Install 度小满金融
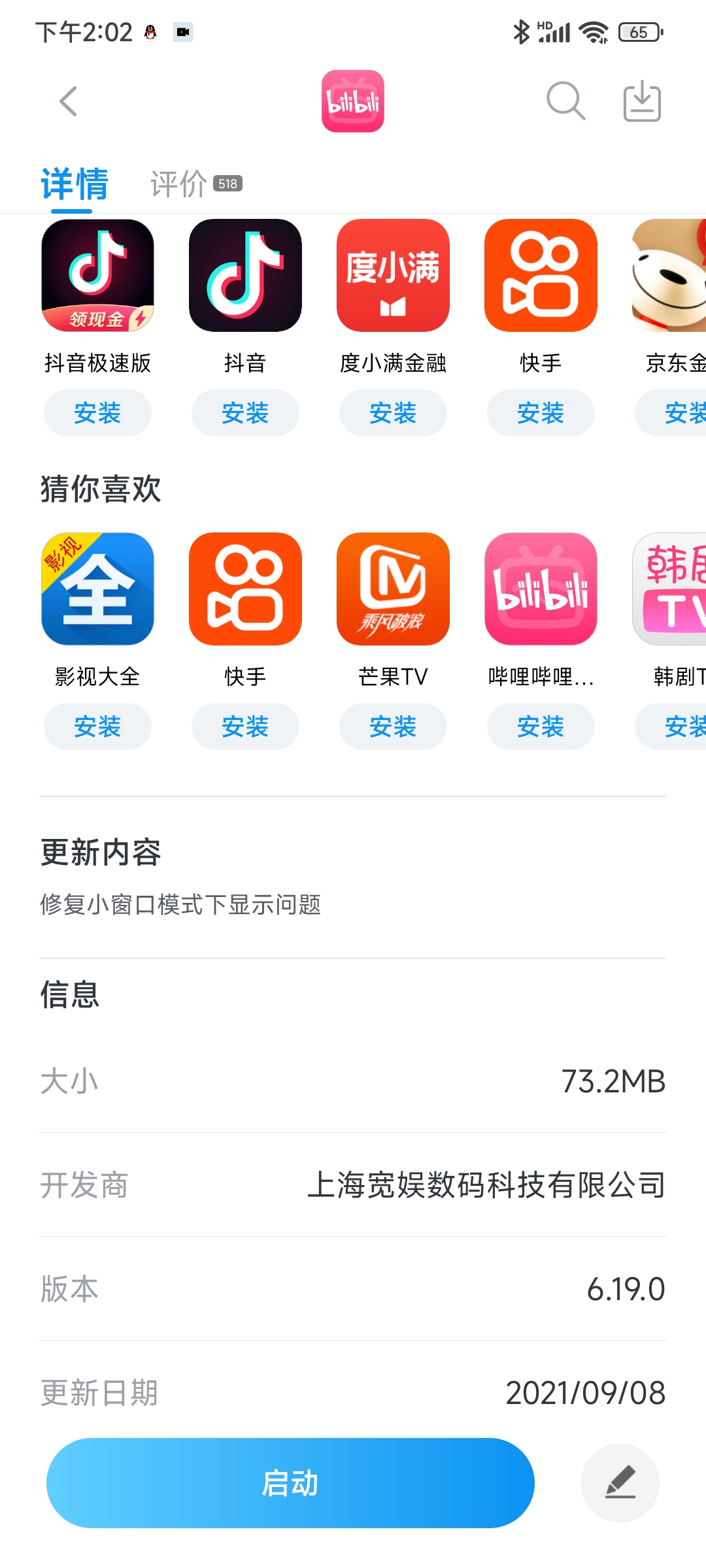 (x=393, y=413)
